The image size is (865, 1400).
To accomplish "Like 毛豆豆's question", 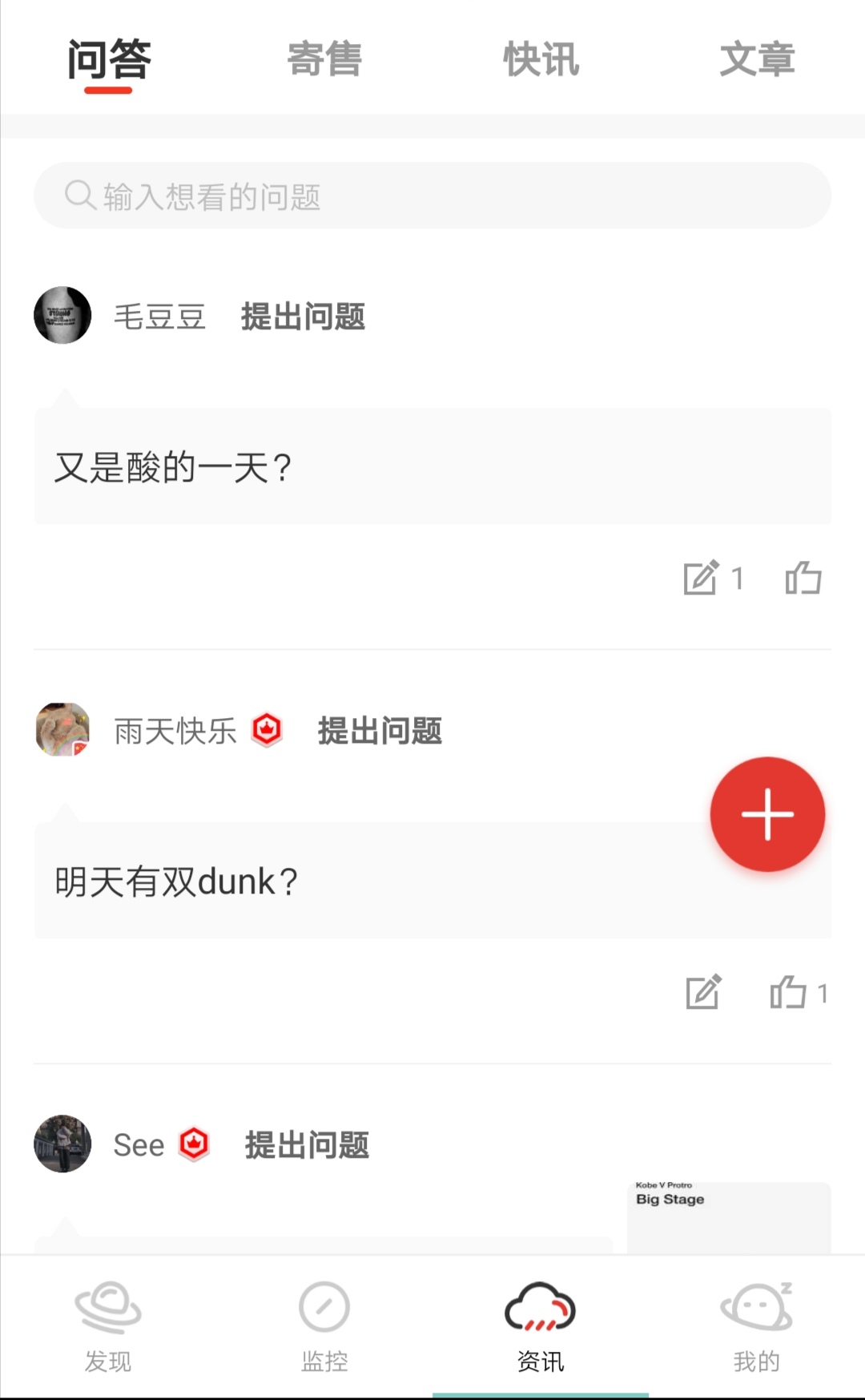I will (803, 578).
